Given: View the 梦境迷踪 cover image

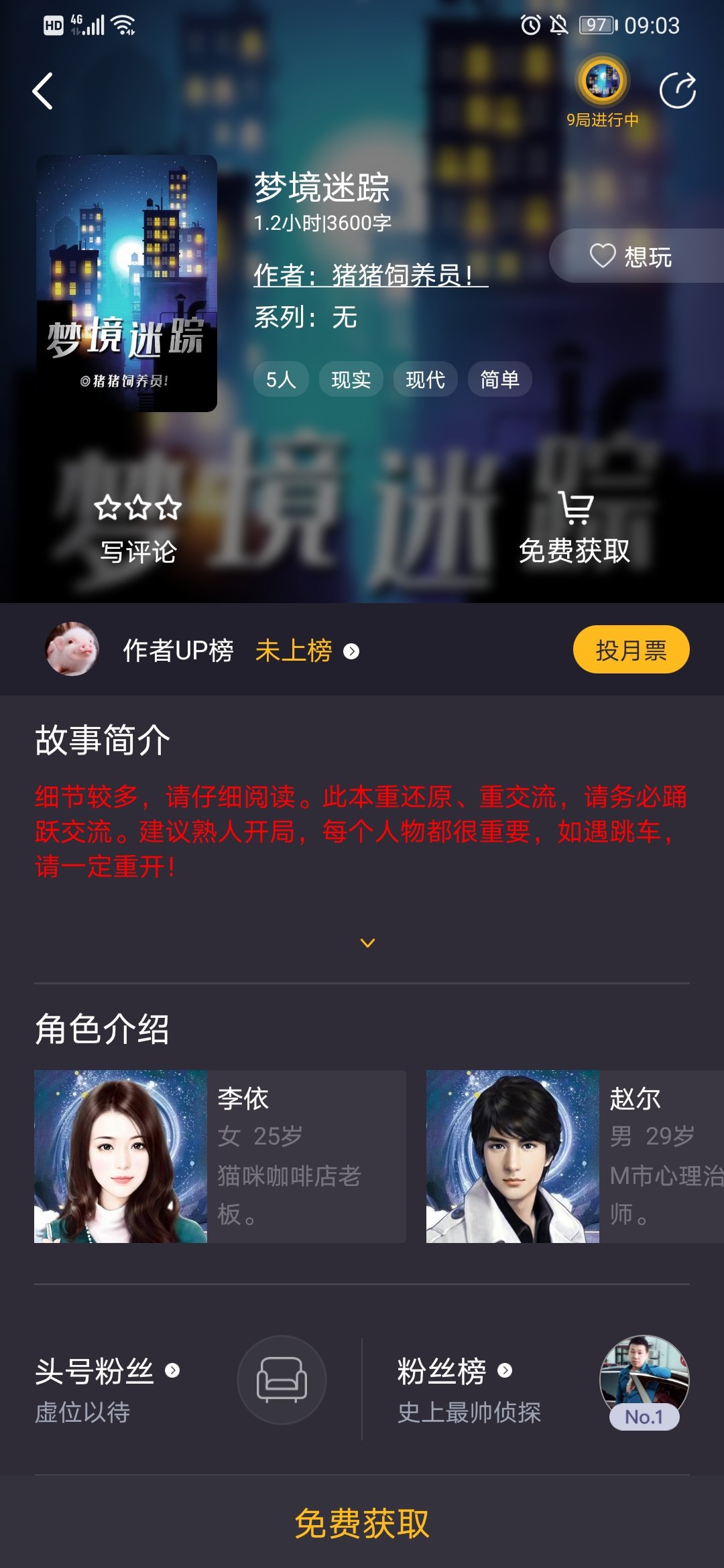Looking at the screenshot, I should click(127, 283).
